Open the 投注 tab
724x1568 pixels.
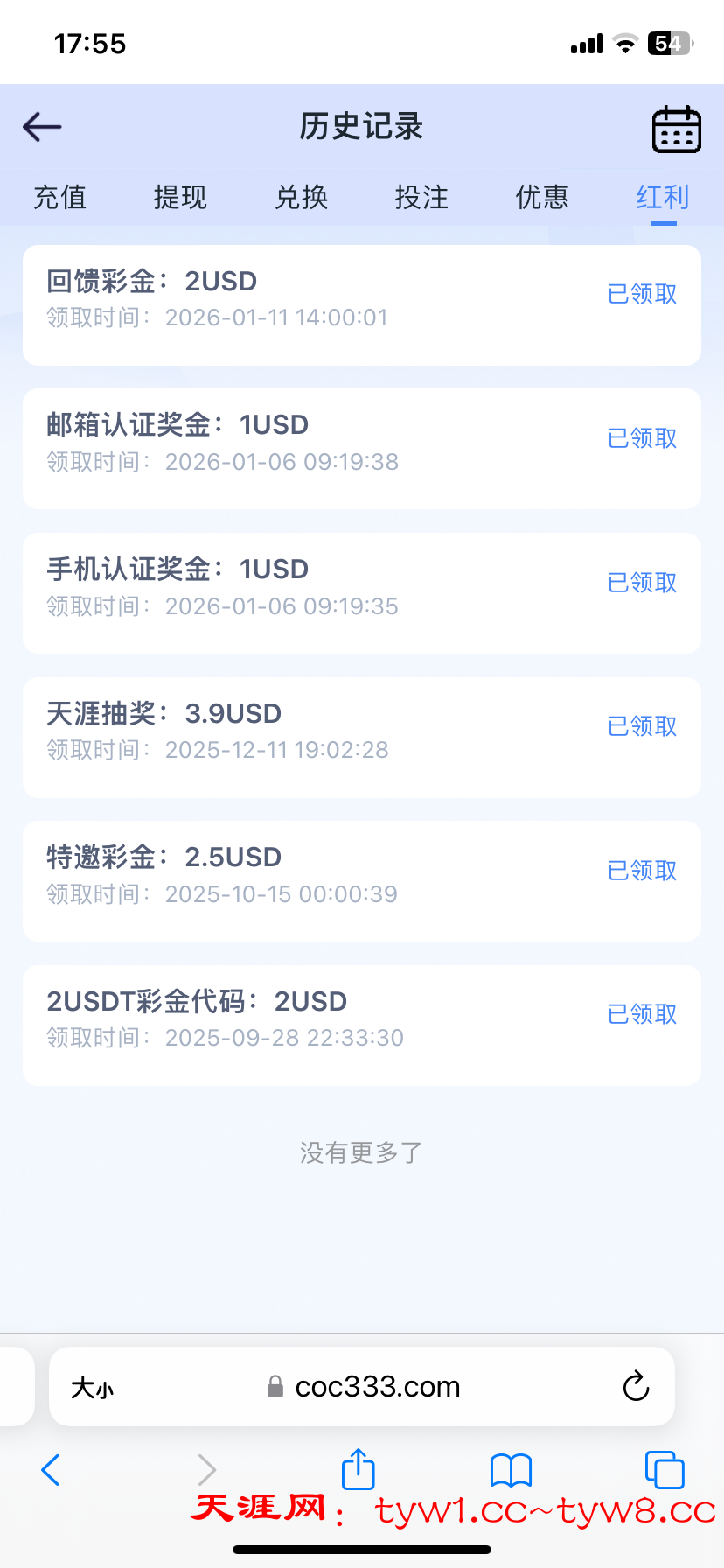[421, 197]
